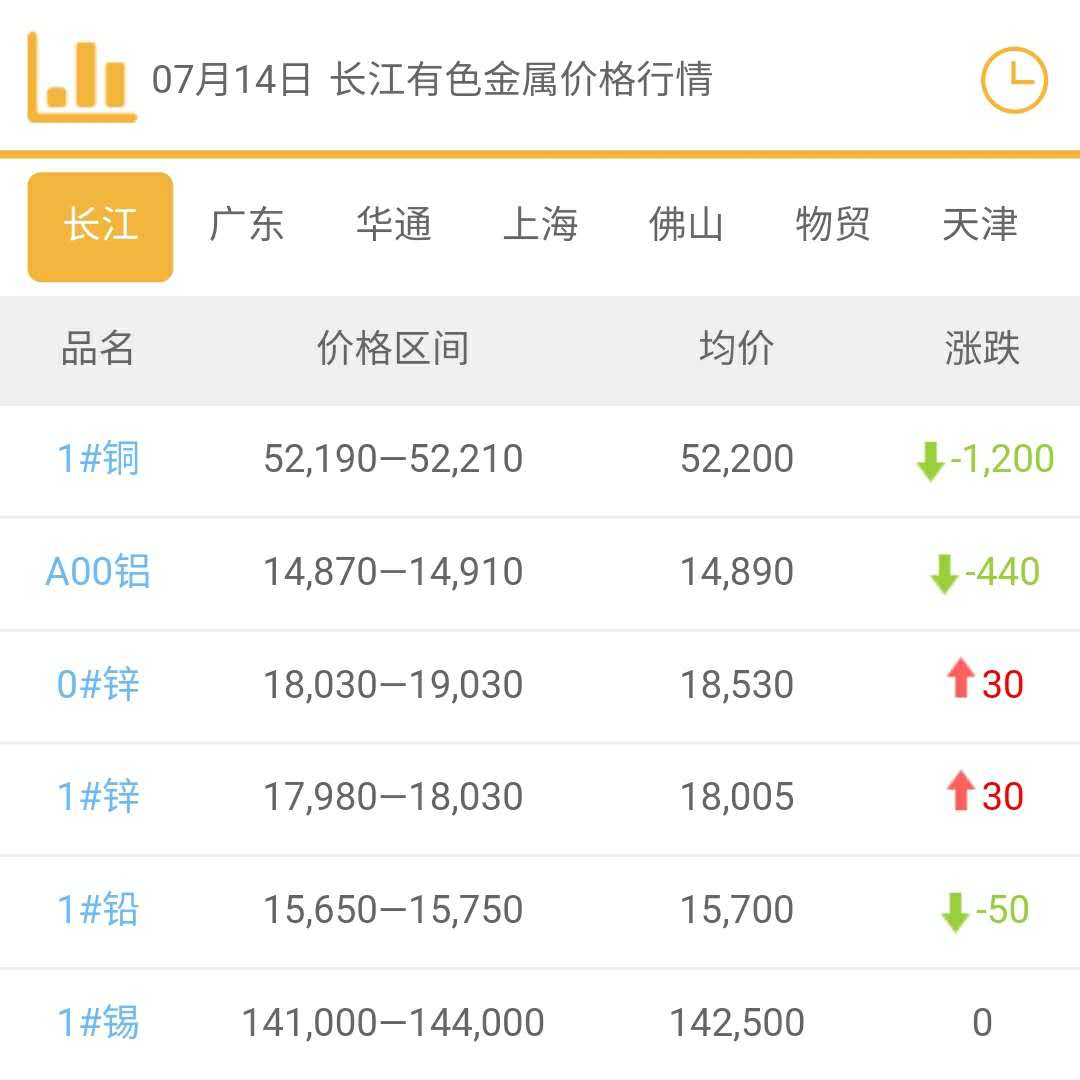The image size is (1080, 1080).
Task: View 1#锡 price details
Action: tap(98, 1023)
